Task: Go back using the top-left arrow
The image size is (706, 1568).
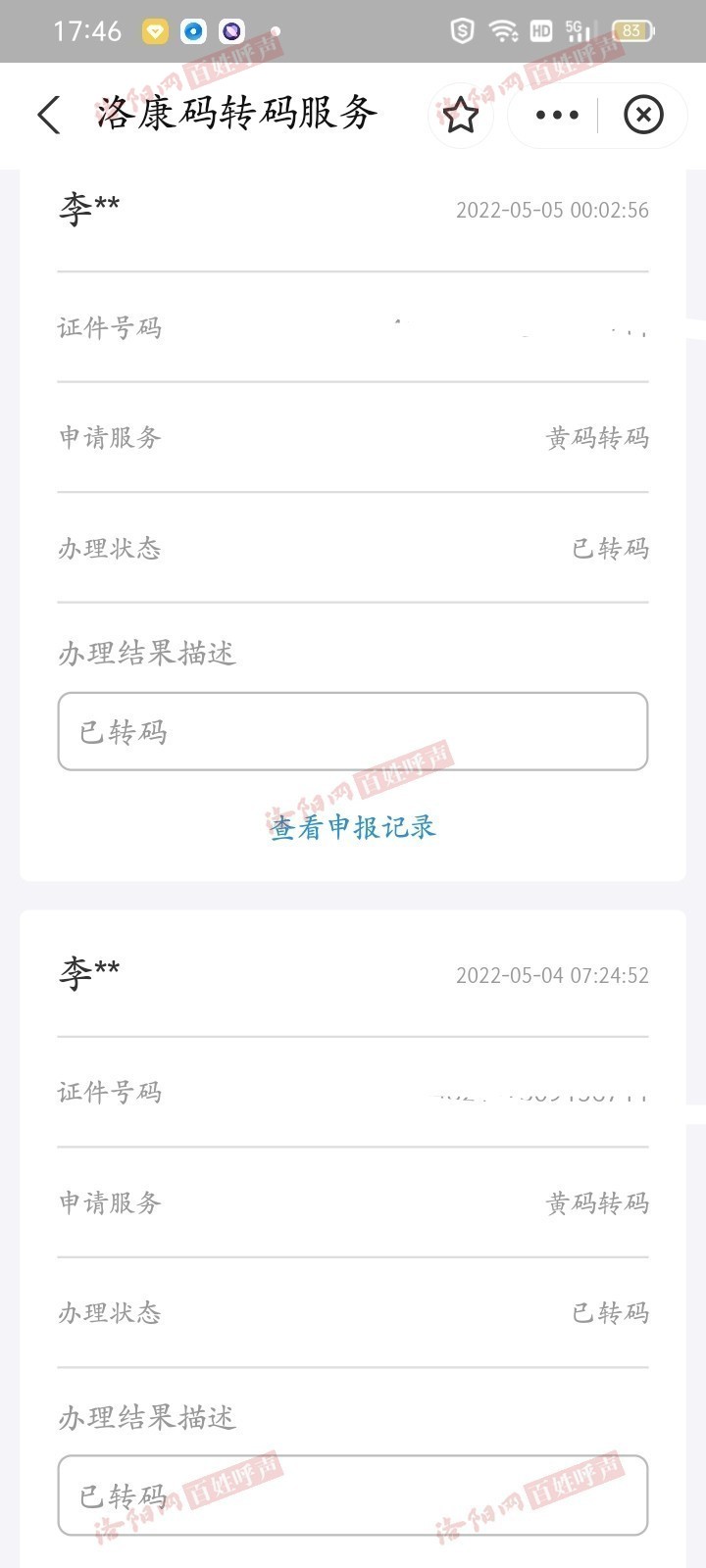Action: click(49, 115)
